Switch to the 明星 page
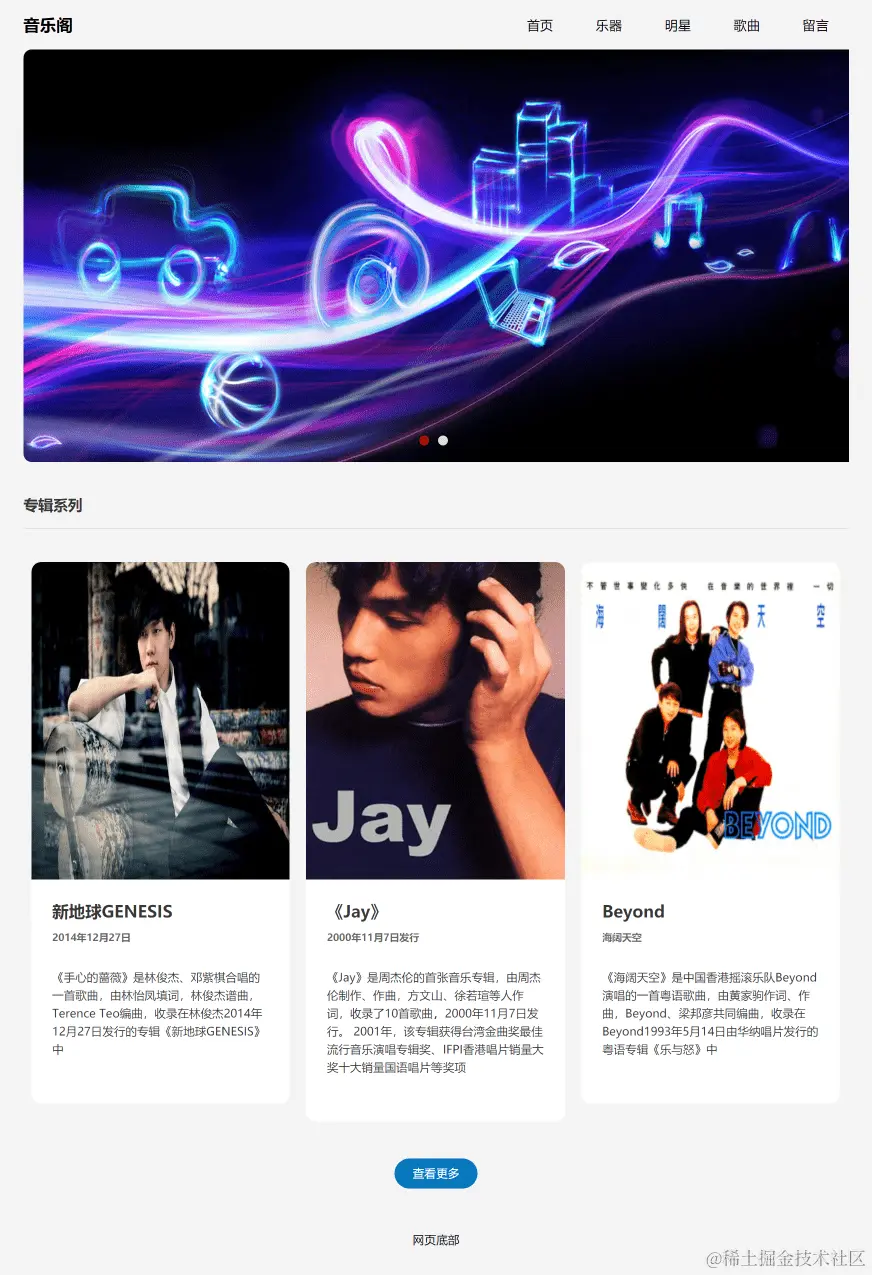Viewport: 872px width, 1275px height. tap(678, 26)
